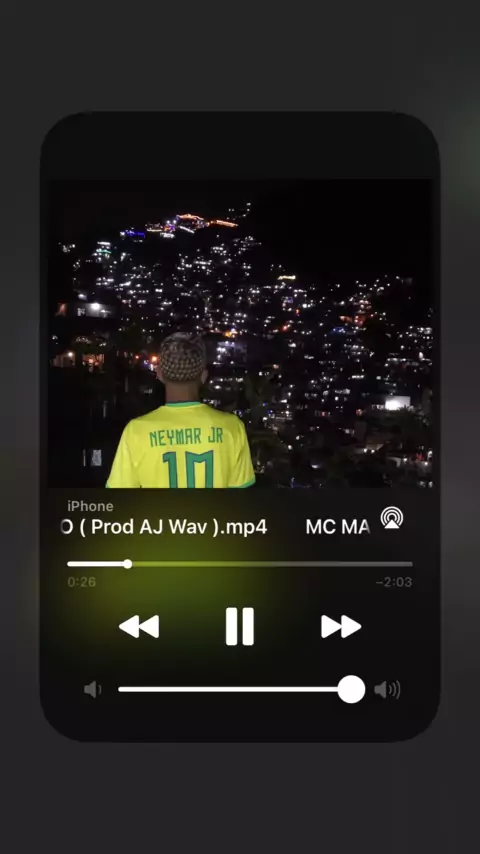
Task: Tap the playback progress bar
Action: pyautogui.click(x=240, y=564)
